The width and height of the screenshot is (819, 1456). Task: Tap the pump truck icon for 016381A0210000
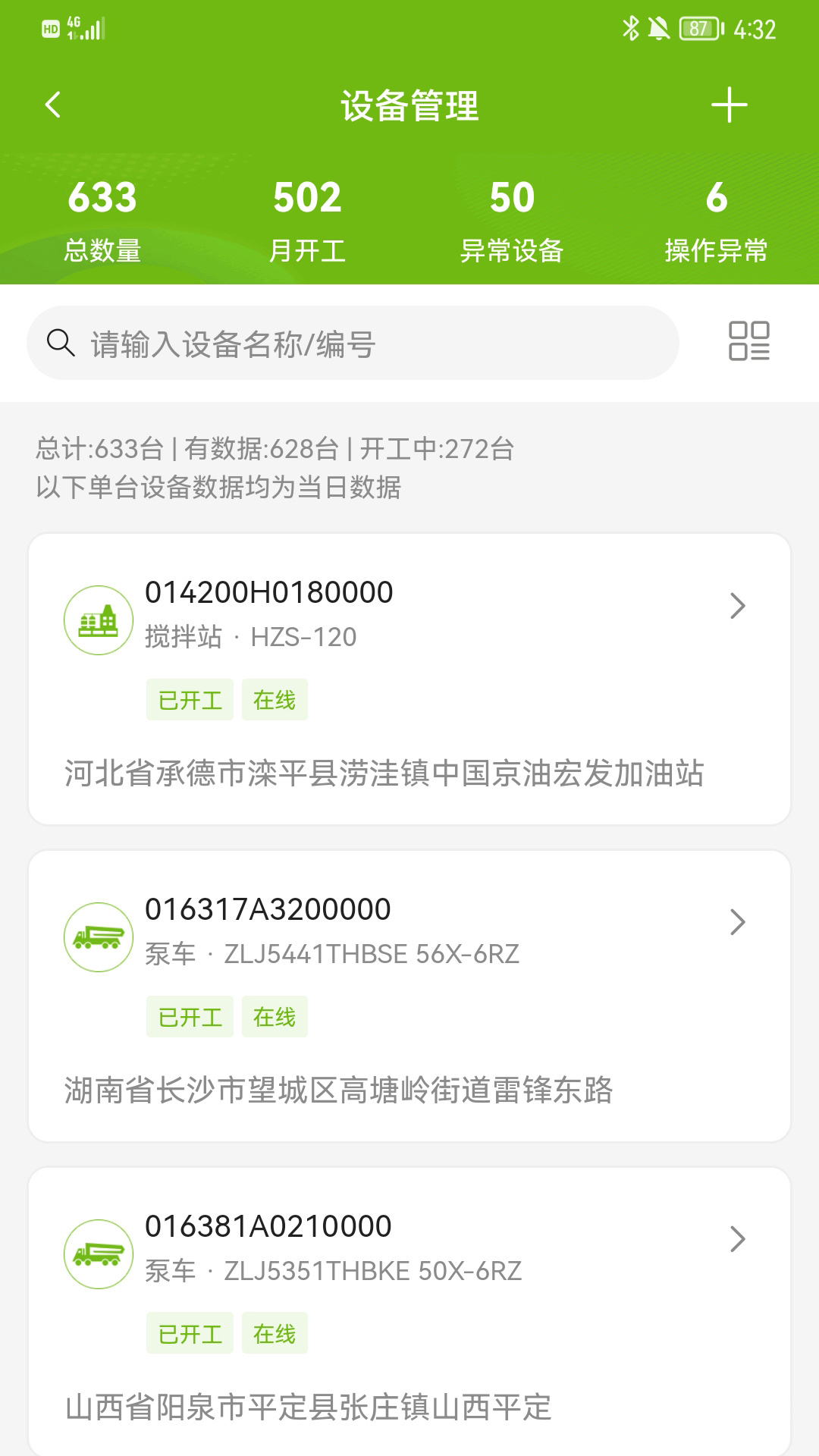point(99,1252)
